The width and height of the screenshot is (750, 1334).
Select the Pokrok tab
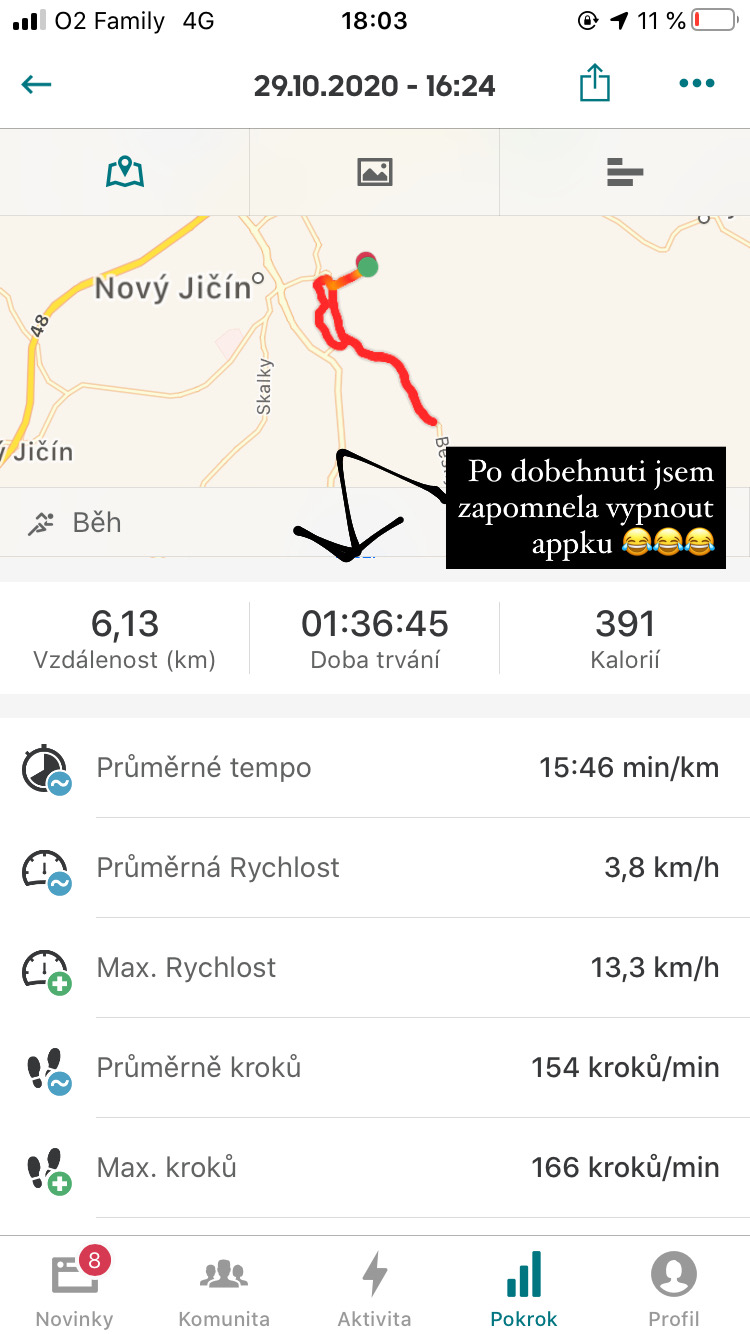[524, 1289]
